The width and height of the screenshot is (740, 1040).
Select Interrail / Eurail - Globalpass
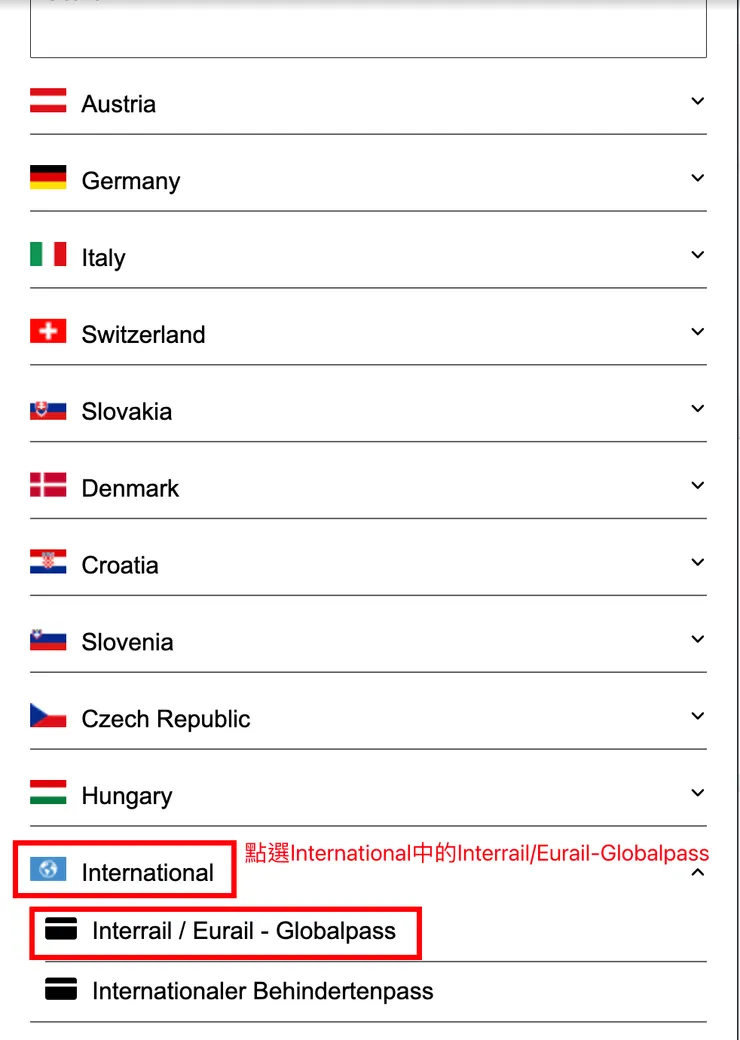pyautogui.click(x=243, y=932)
